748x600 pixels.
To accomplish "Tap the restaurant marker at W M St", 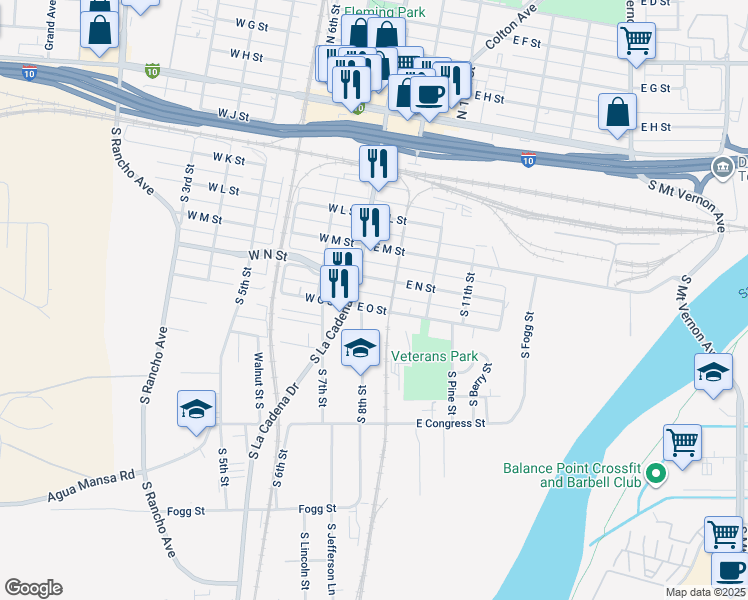I will click(x=370, y=224).
